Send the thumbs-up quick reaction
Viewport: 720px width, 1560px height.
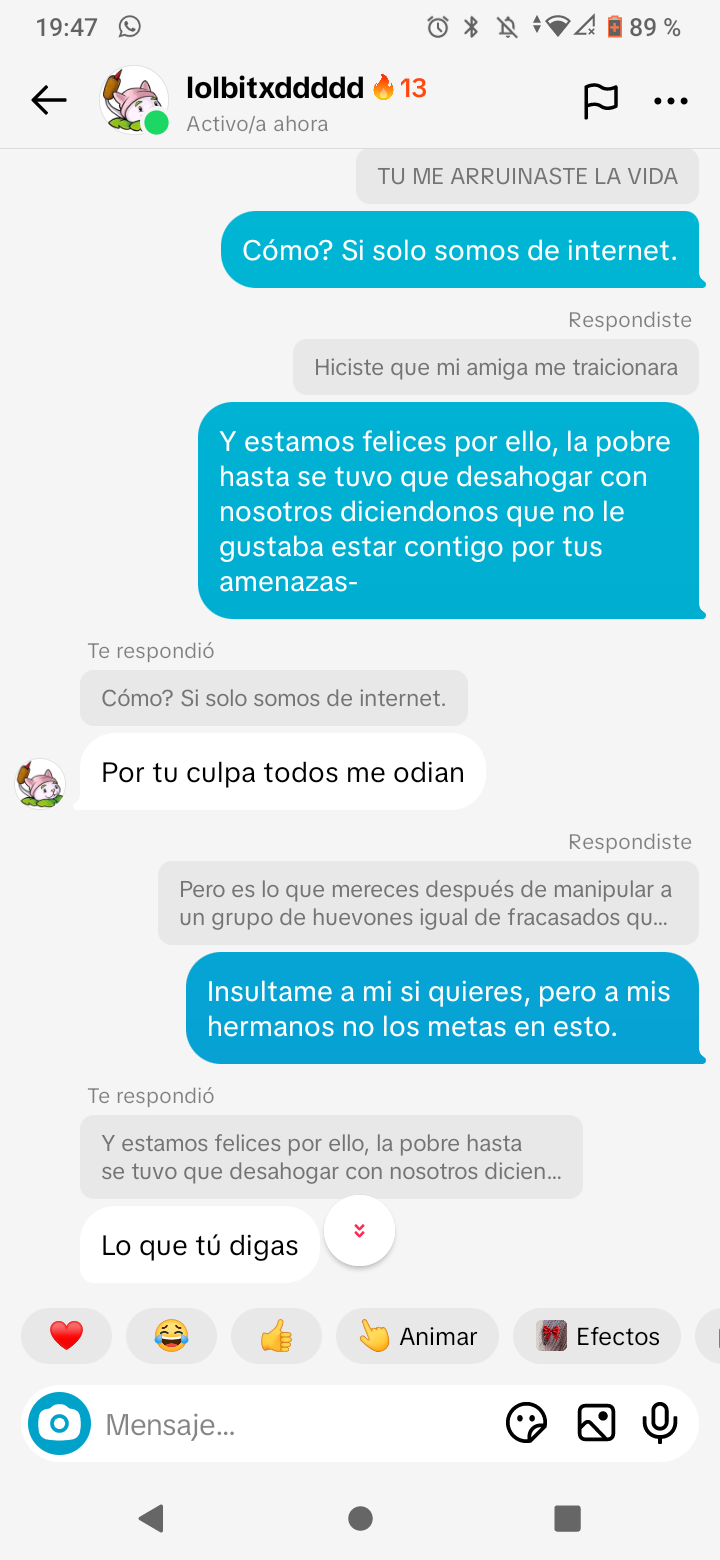tap(276, 1336)
